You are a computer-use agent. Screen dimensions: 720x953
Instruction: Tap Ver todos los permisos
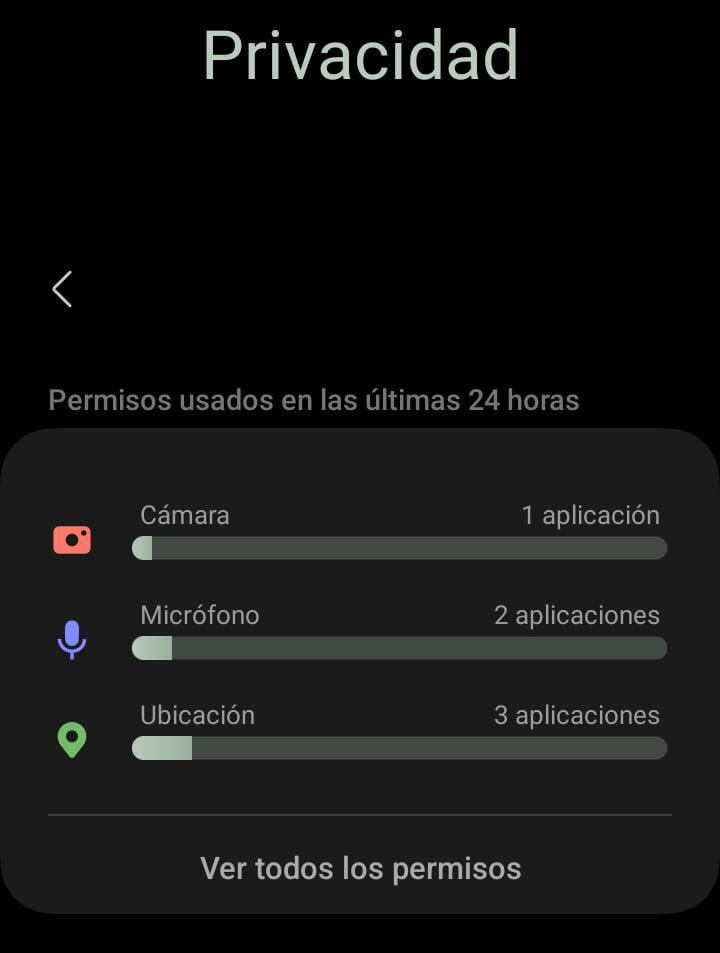click(x=360, y=868)
